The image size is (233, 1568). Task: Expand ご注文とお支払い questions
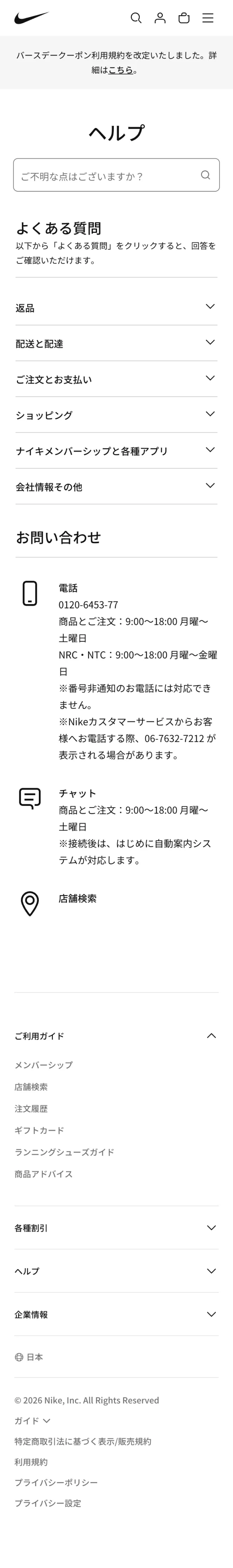[116, 379]
